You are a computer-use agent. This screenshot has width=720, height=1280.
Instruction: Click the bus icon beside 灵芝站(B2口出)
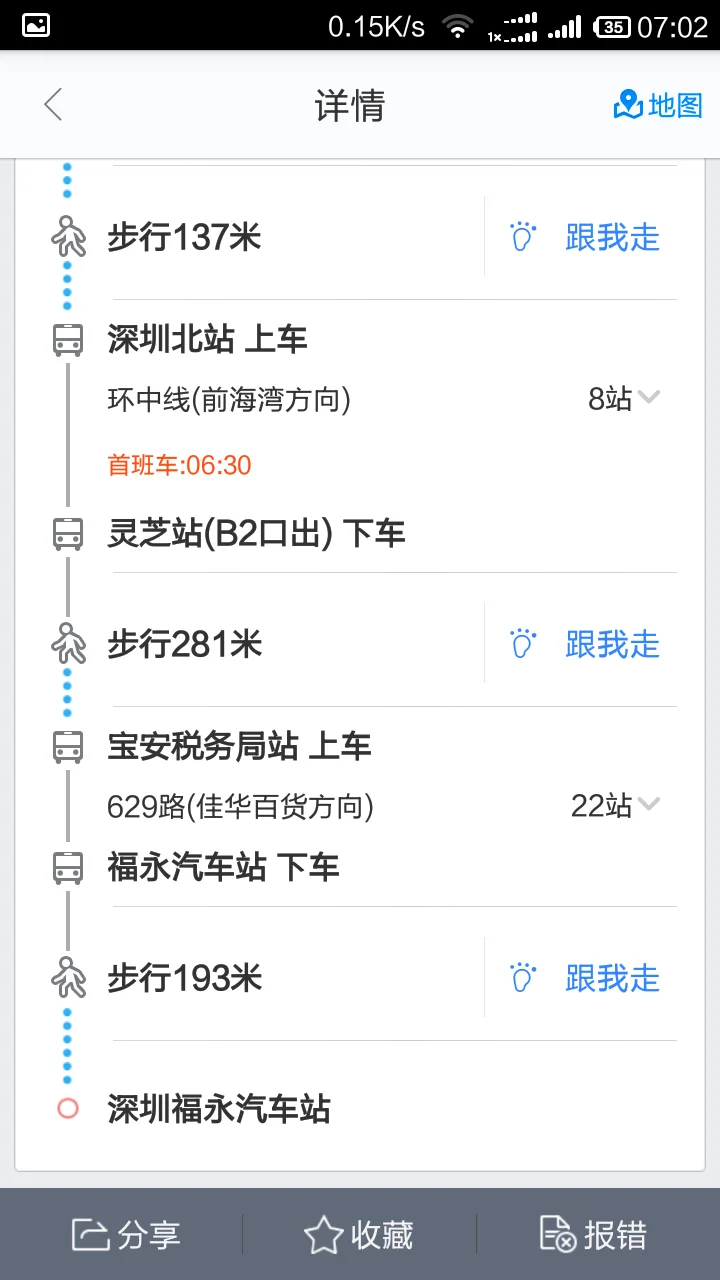click(x=66, y=534)
